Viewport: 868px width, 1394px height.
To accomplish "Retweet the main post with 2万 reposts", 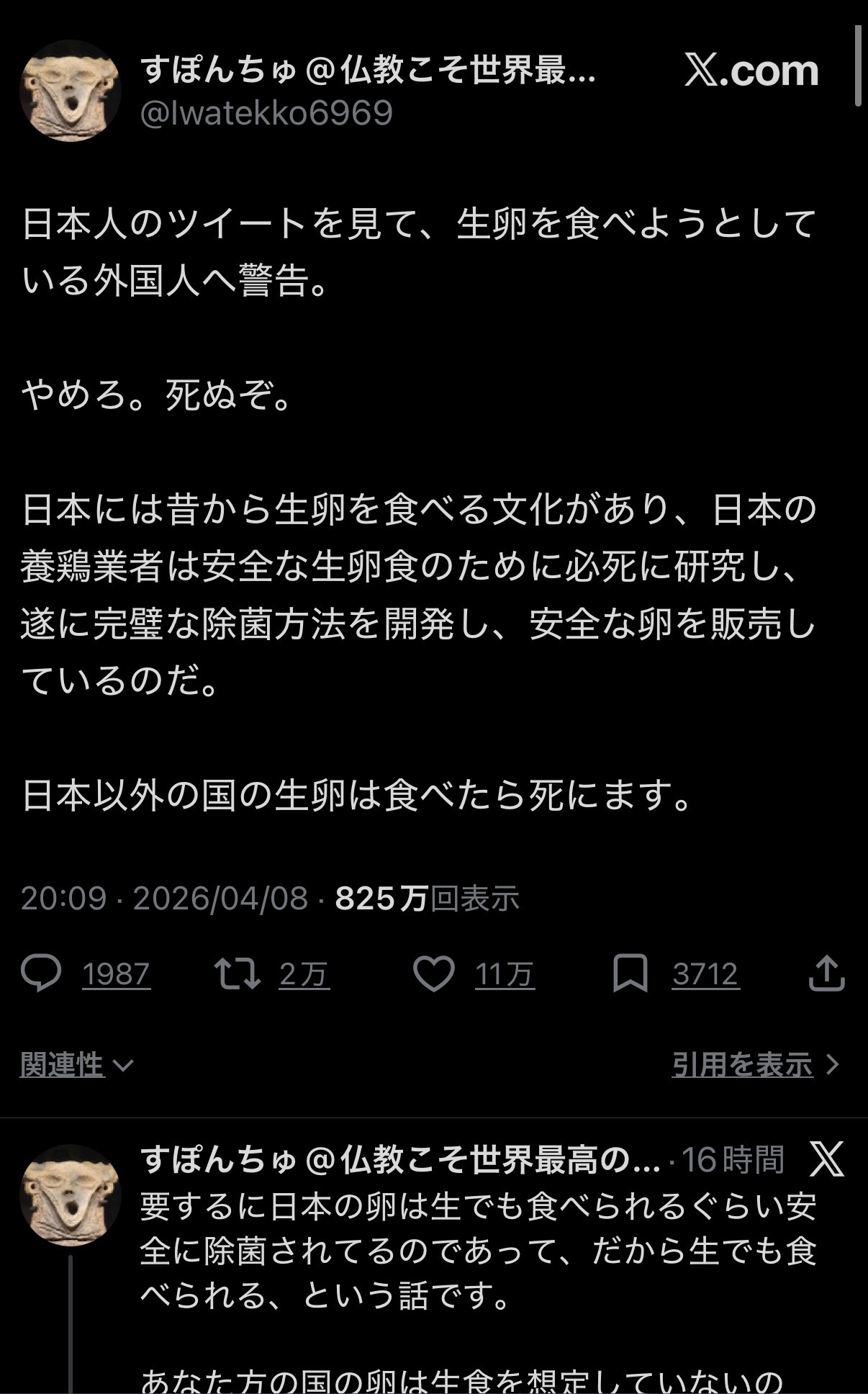I will point(238,973).
